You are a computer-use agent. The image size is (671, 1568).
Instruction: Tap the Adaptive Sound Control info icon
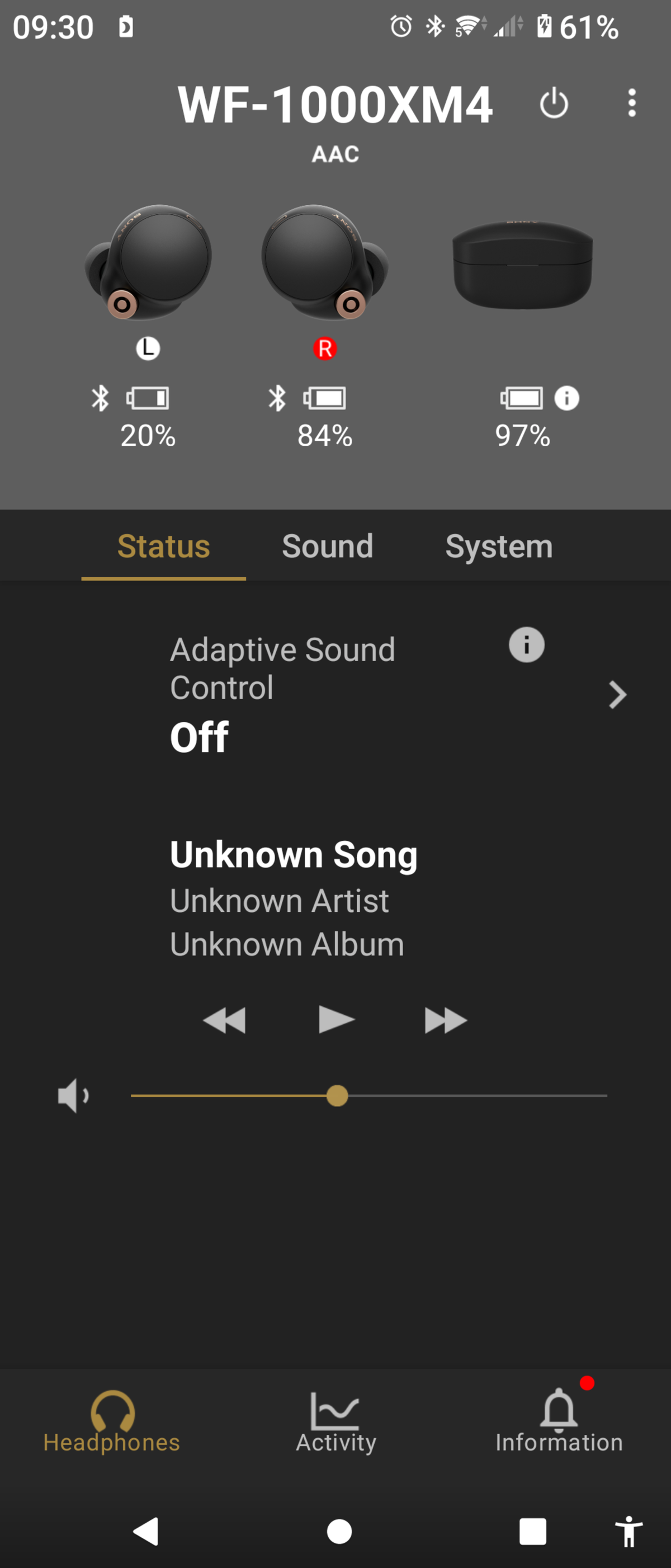point(525,645)
